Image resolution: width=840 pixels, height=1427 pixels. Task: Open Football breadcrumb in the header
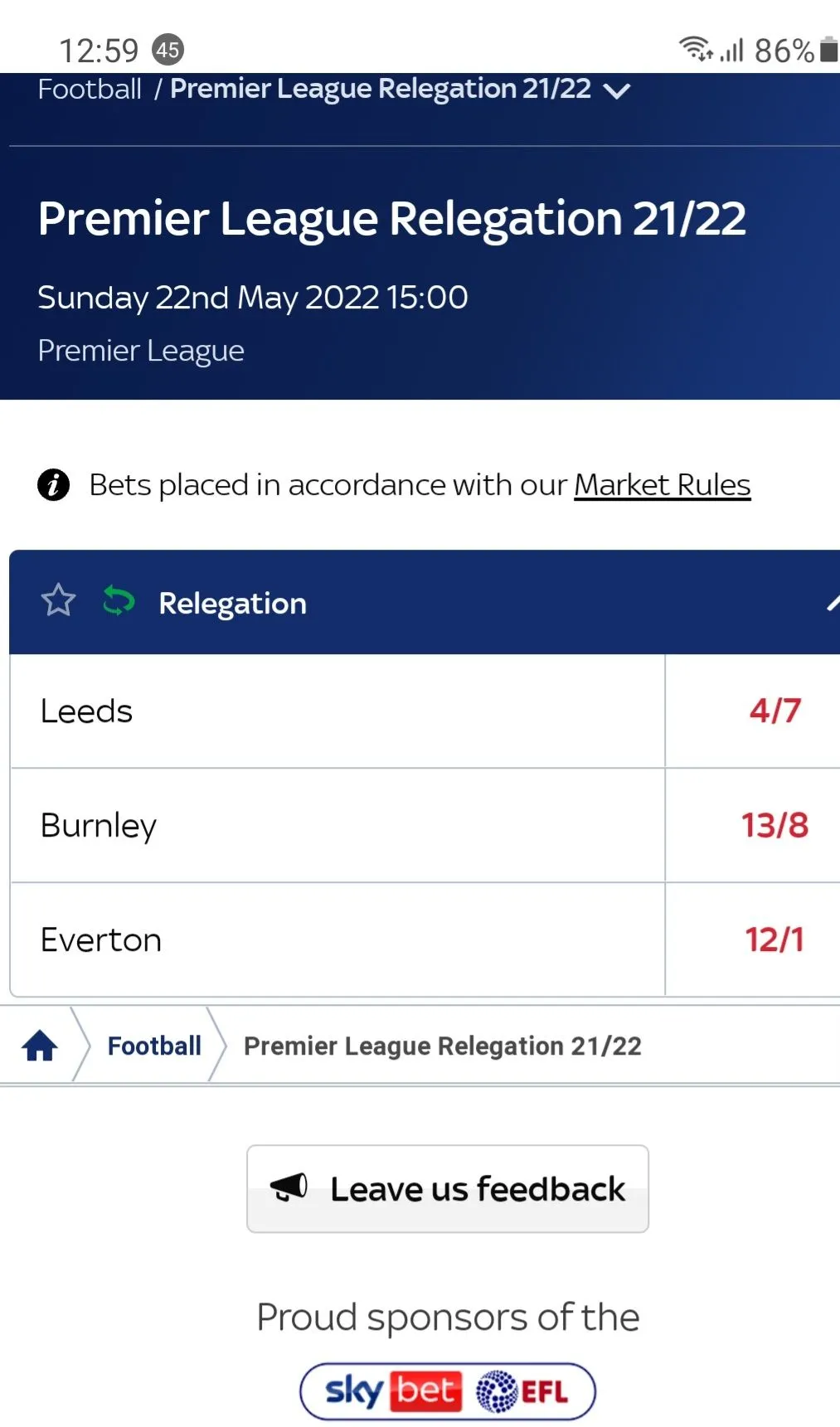pyautogui.click(x=90, y=89)
